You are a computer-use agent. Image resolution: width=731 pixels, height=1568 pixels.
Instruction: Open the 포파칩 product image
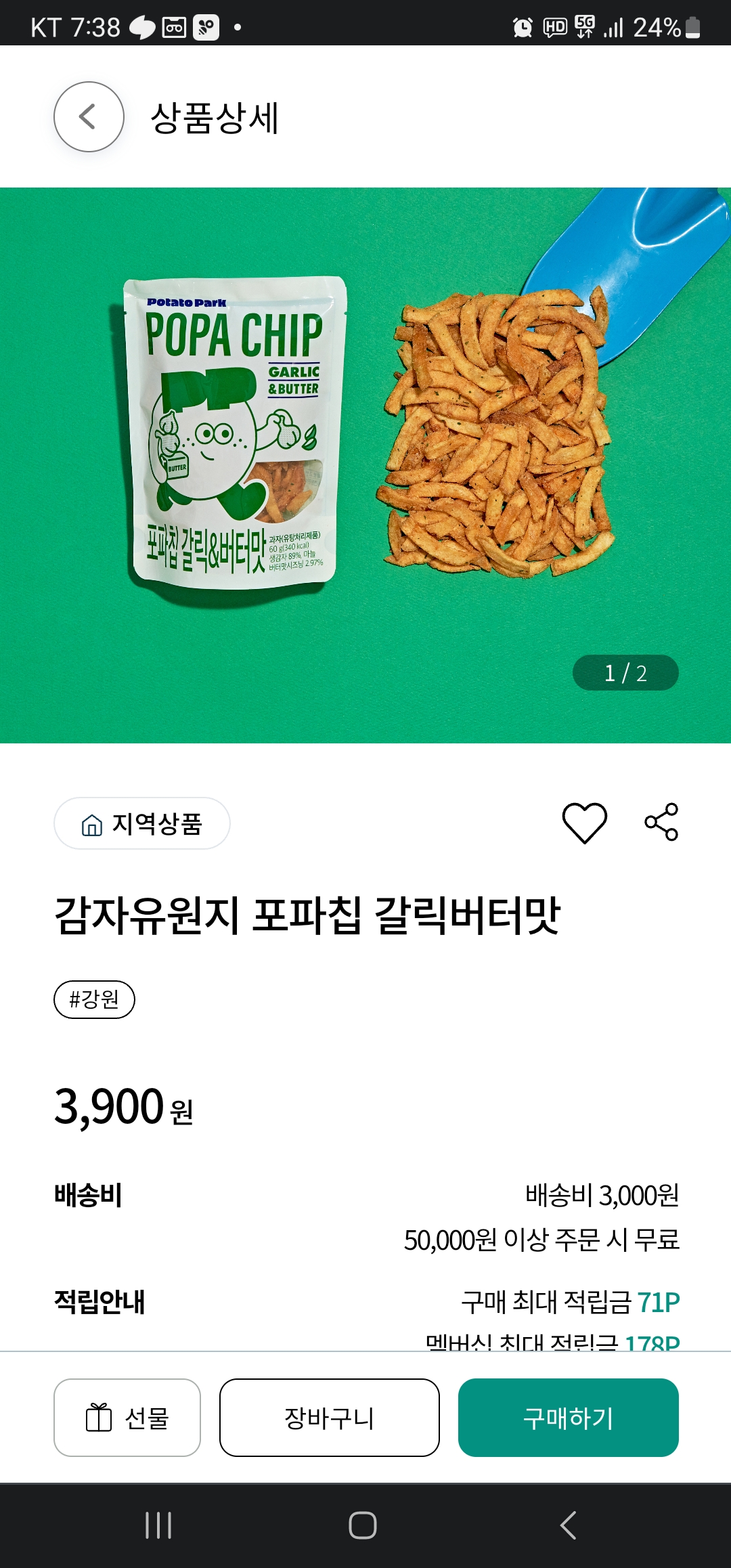(x=365, y=465)
